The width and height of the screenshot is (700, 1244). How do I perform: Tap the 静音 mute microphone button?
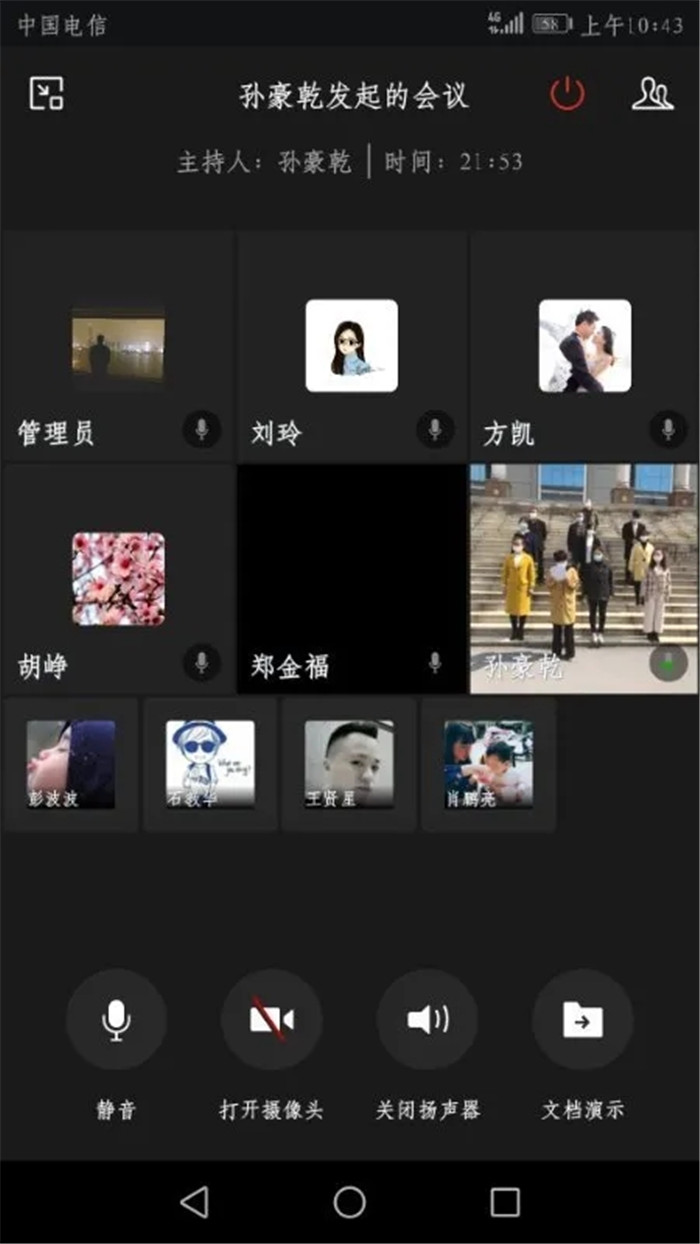tap(116, 1020)
